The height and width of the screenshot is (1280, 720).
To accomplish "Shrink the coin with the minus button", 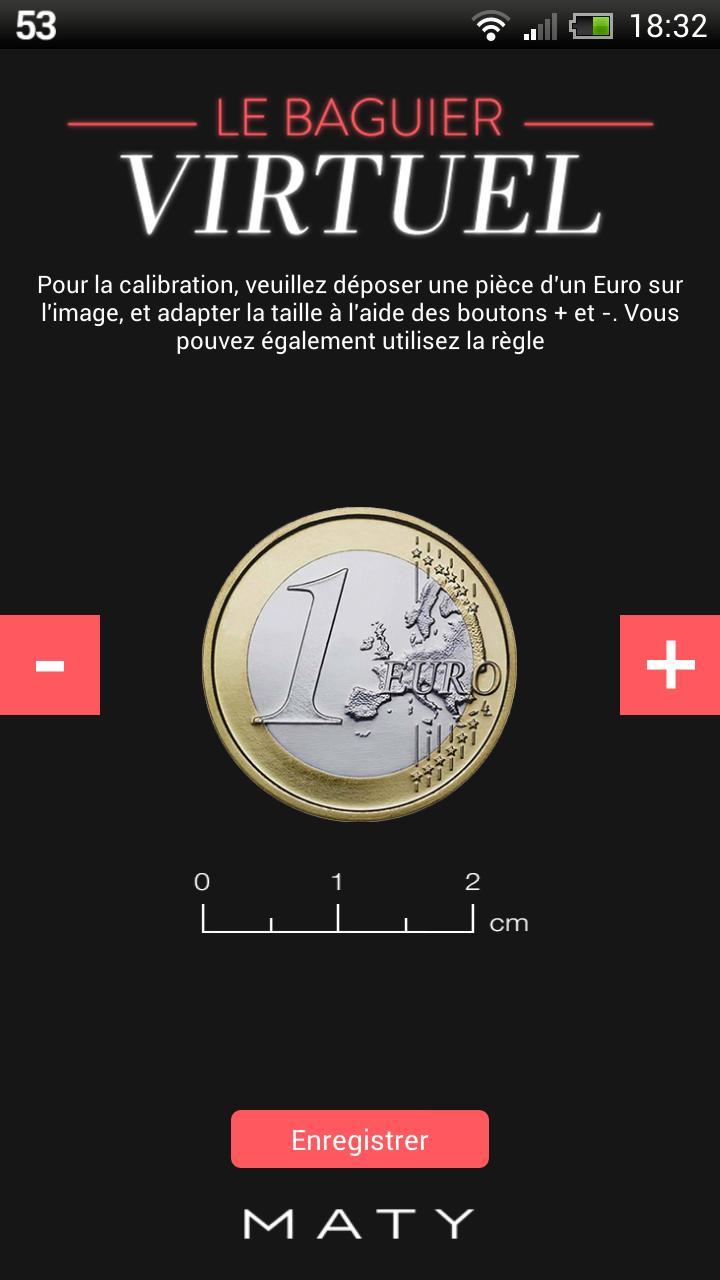I will [x=49, y=665].
